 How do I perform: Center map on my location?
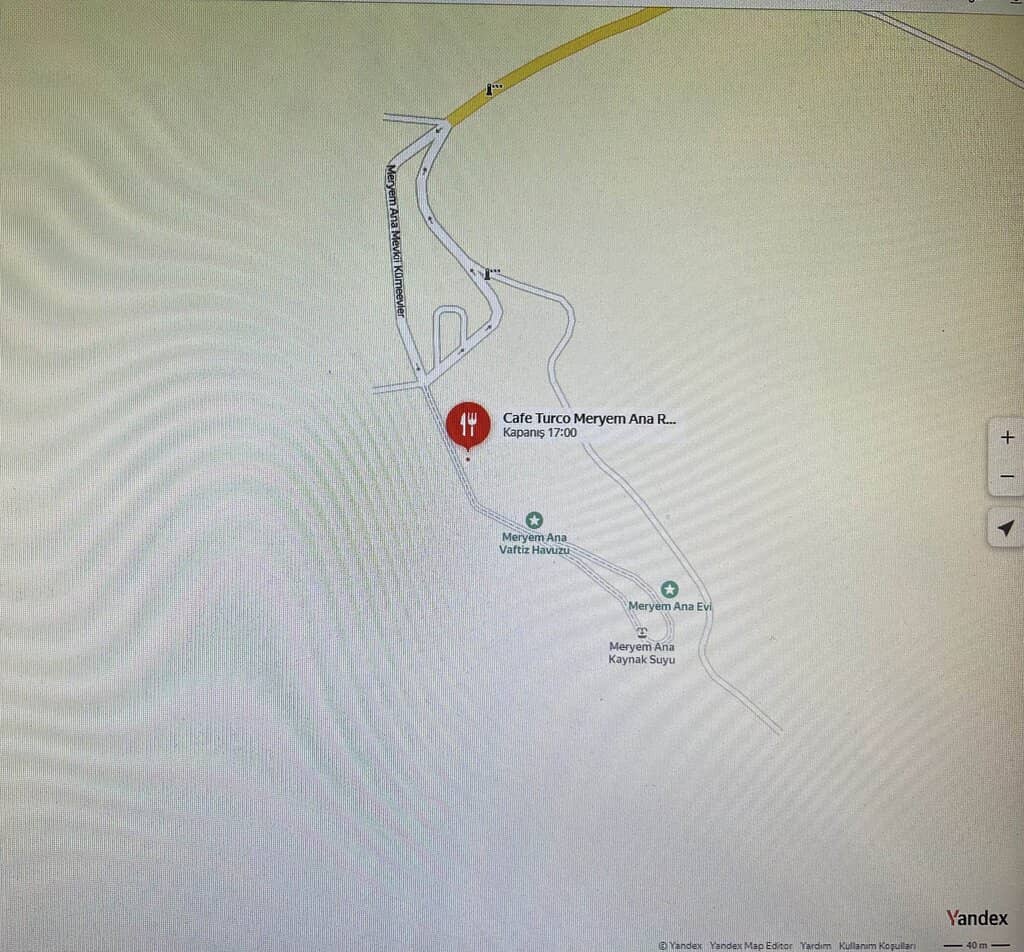(1006, 528)
